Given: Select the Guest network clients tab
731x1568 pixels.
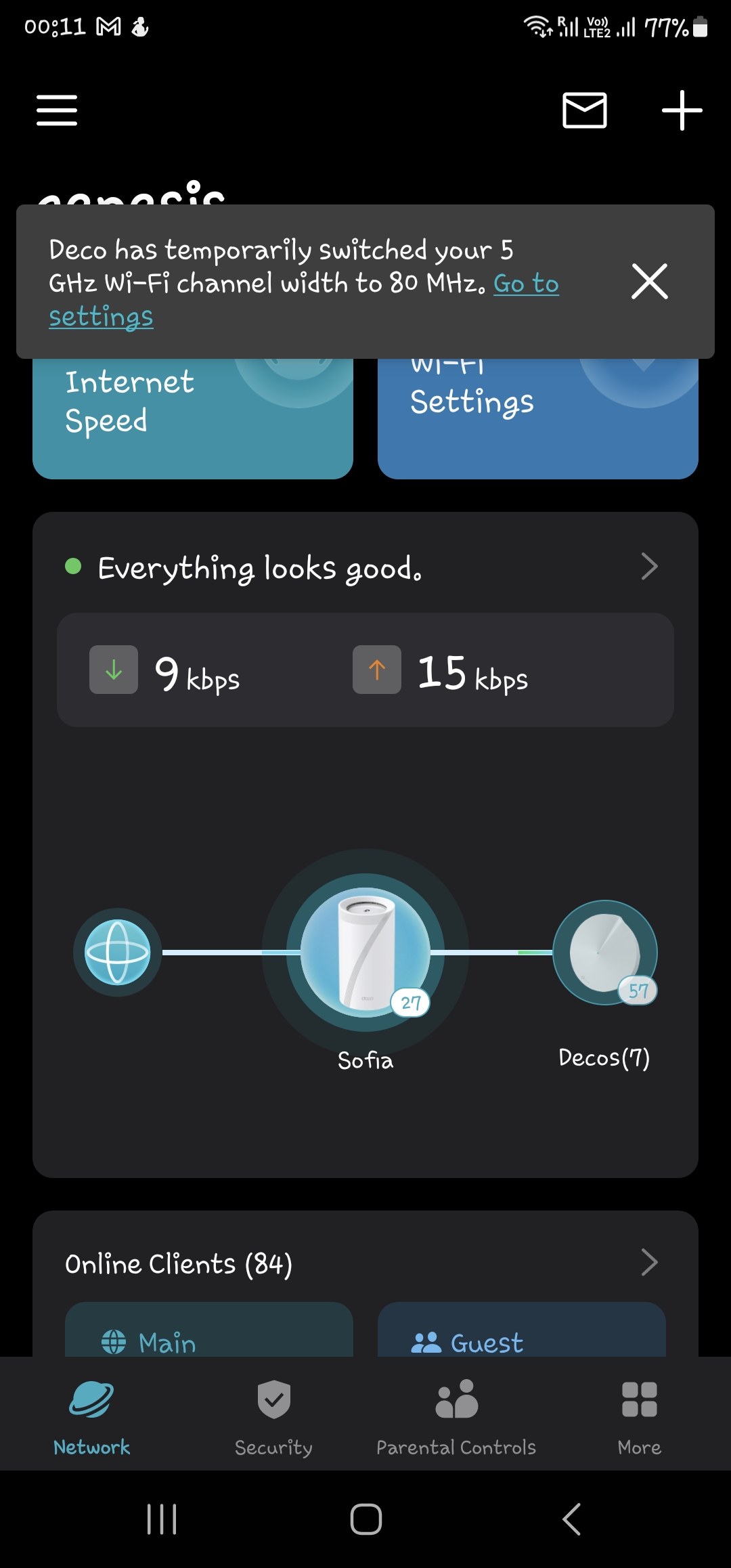Looking at the screenshot, I should point(521,1335).
